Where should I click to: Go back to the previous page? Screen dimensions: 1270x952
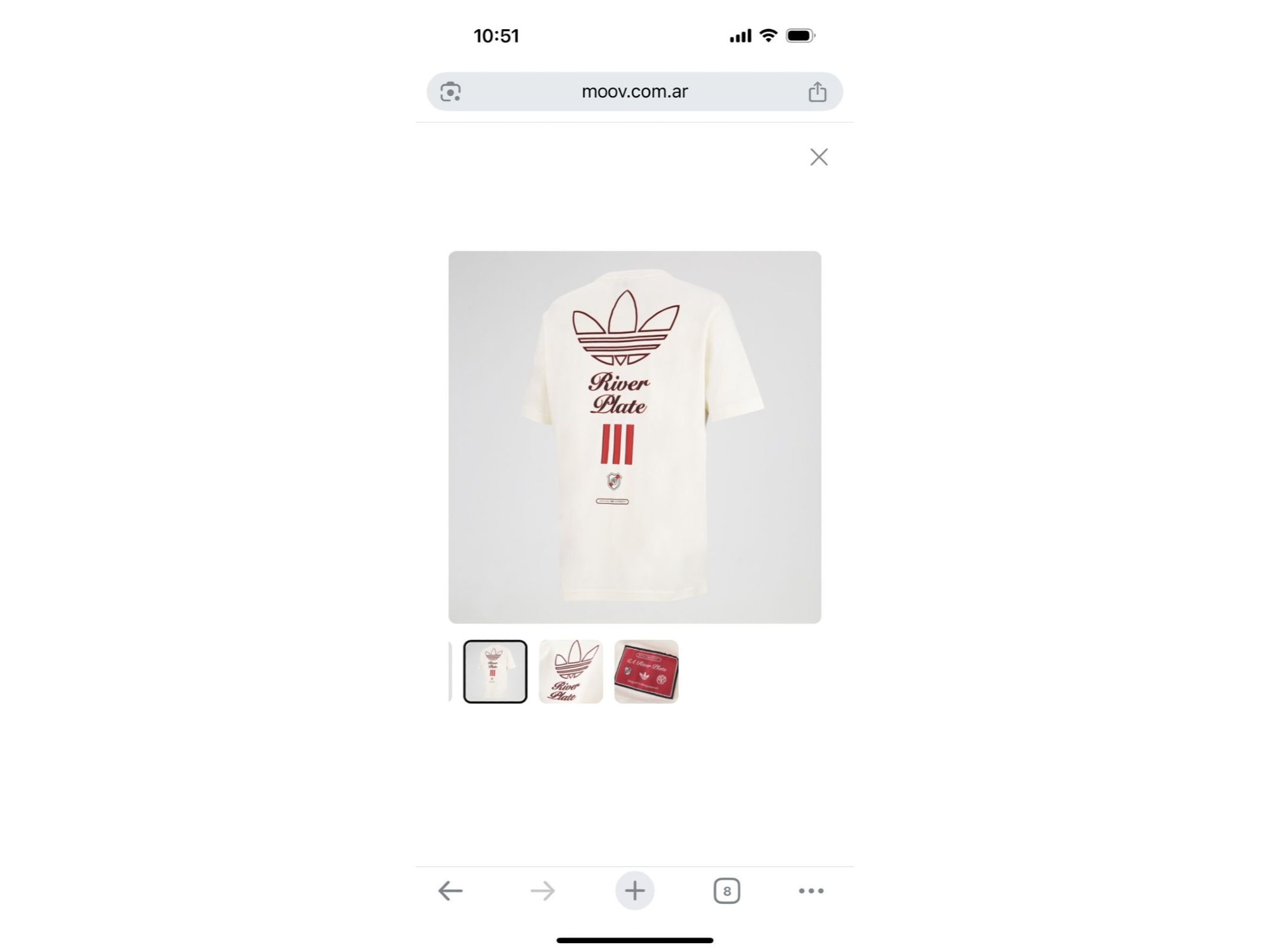pyautogui.click(x=451, y=890)
